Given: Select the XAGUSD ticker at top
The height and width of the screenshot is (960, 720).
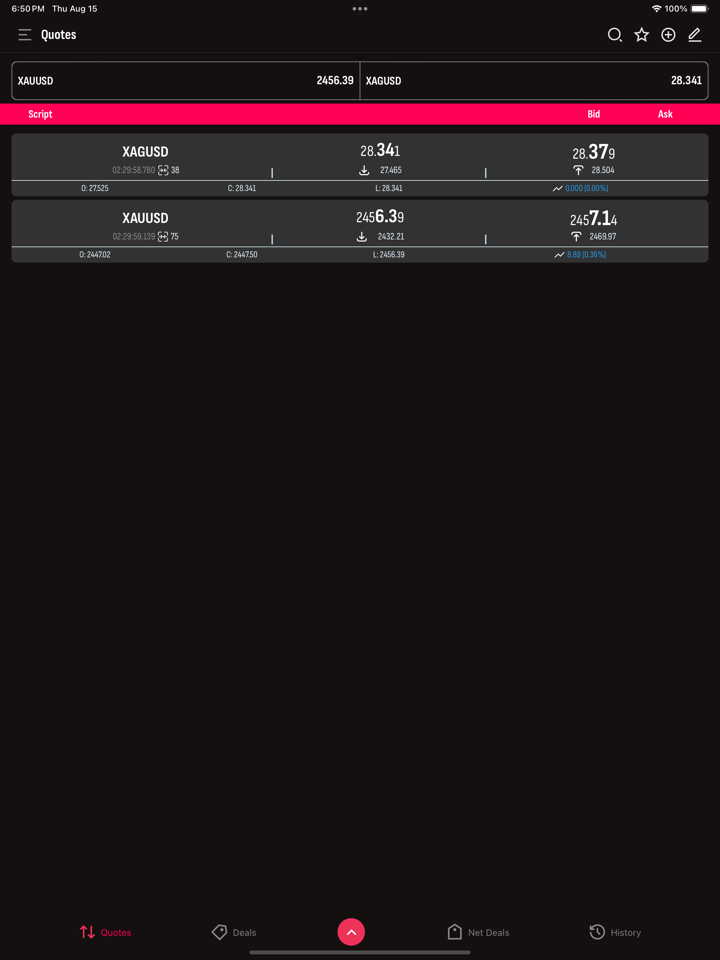Looking at the screenshot, I should pyautogui.click(x=533, y=81).
